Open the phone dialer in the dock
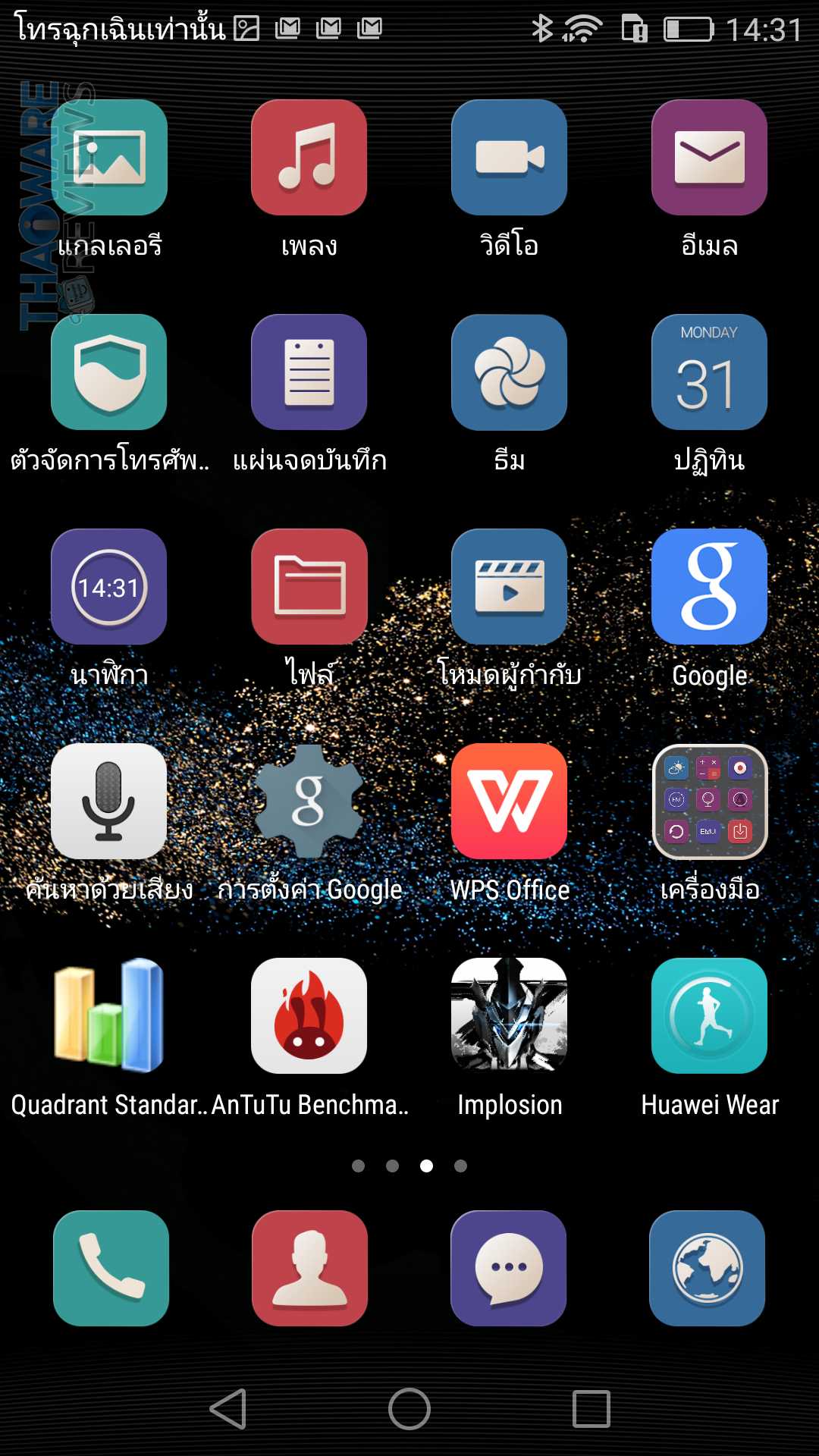Screen dimensions: 819x1456 [x=111, y=1269]
